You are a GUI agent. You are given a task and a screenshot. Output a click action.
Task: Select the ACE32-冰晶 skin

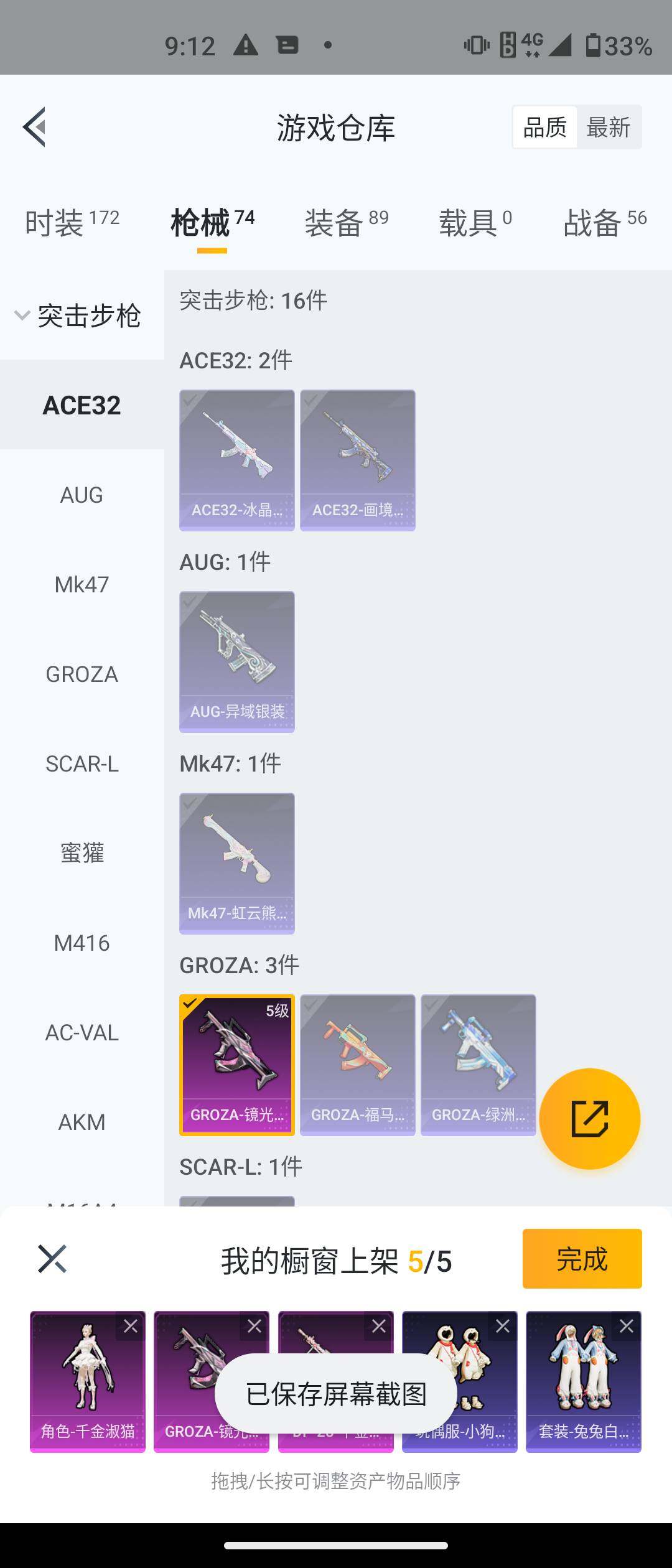pos(236,460)
